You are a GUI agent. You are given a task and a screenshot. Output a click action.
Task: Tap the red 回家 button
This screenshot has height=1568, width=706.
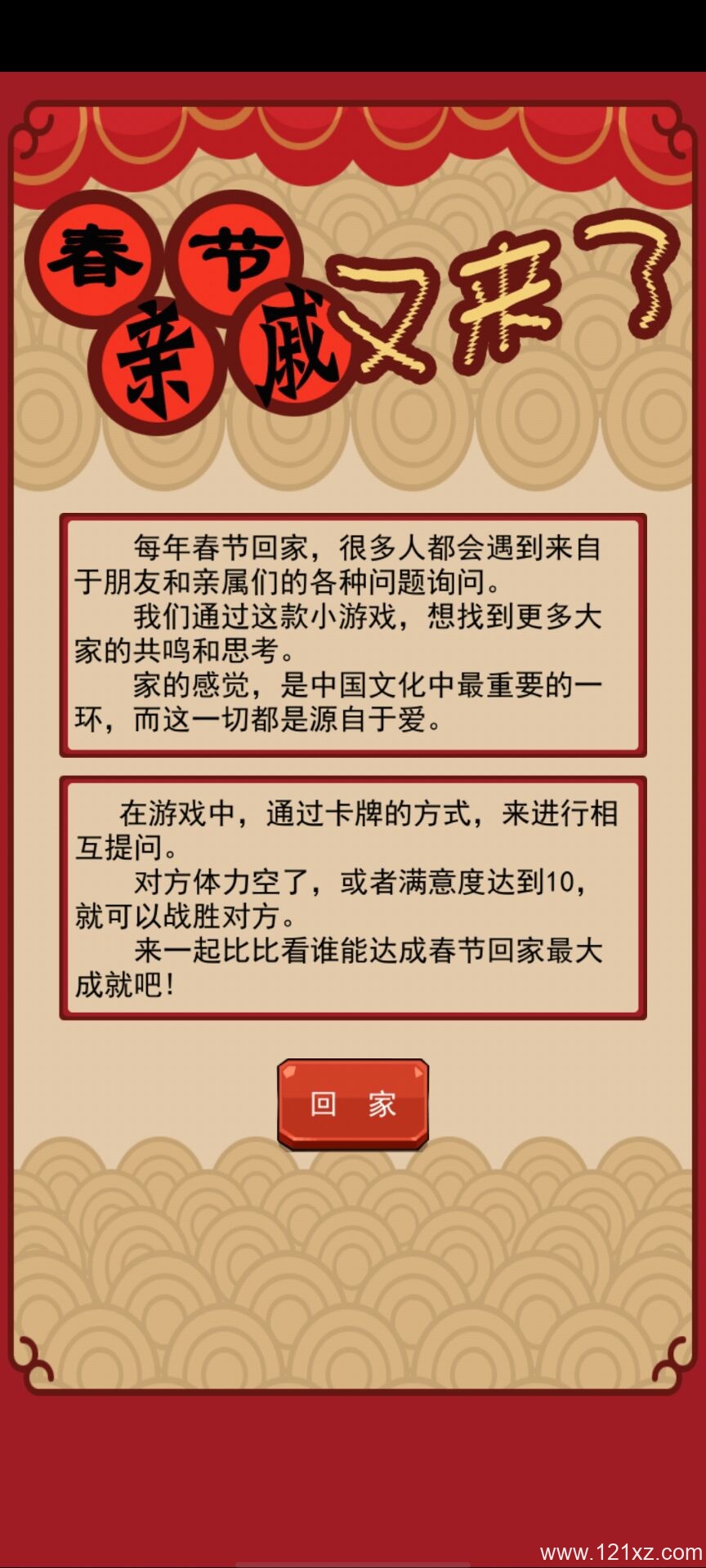point(353,1104)
